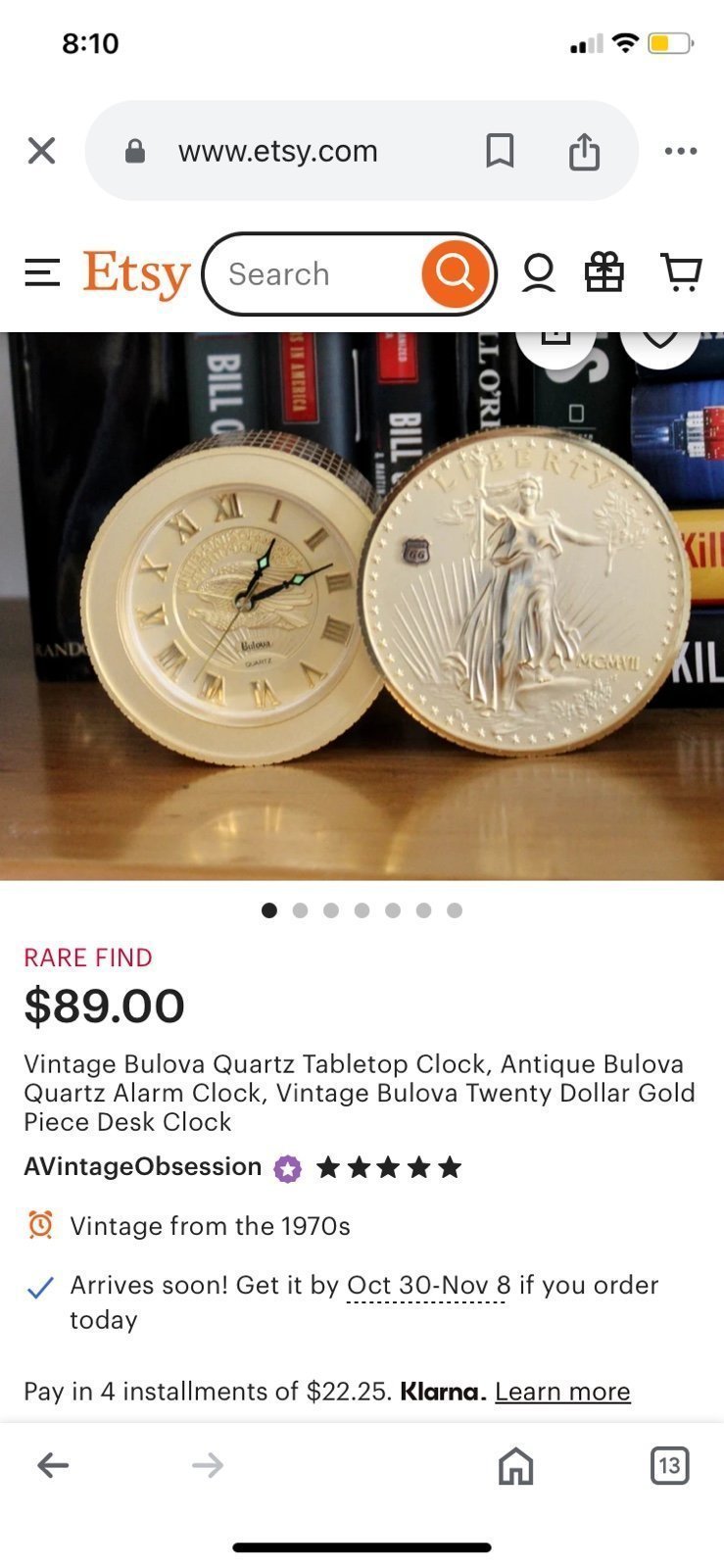Hit the orange search button

455,273
